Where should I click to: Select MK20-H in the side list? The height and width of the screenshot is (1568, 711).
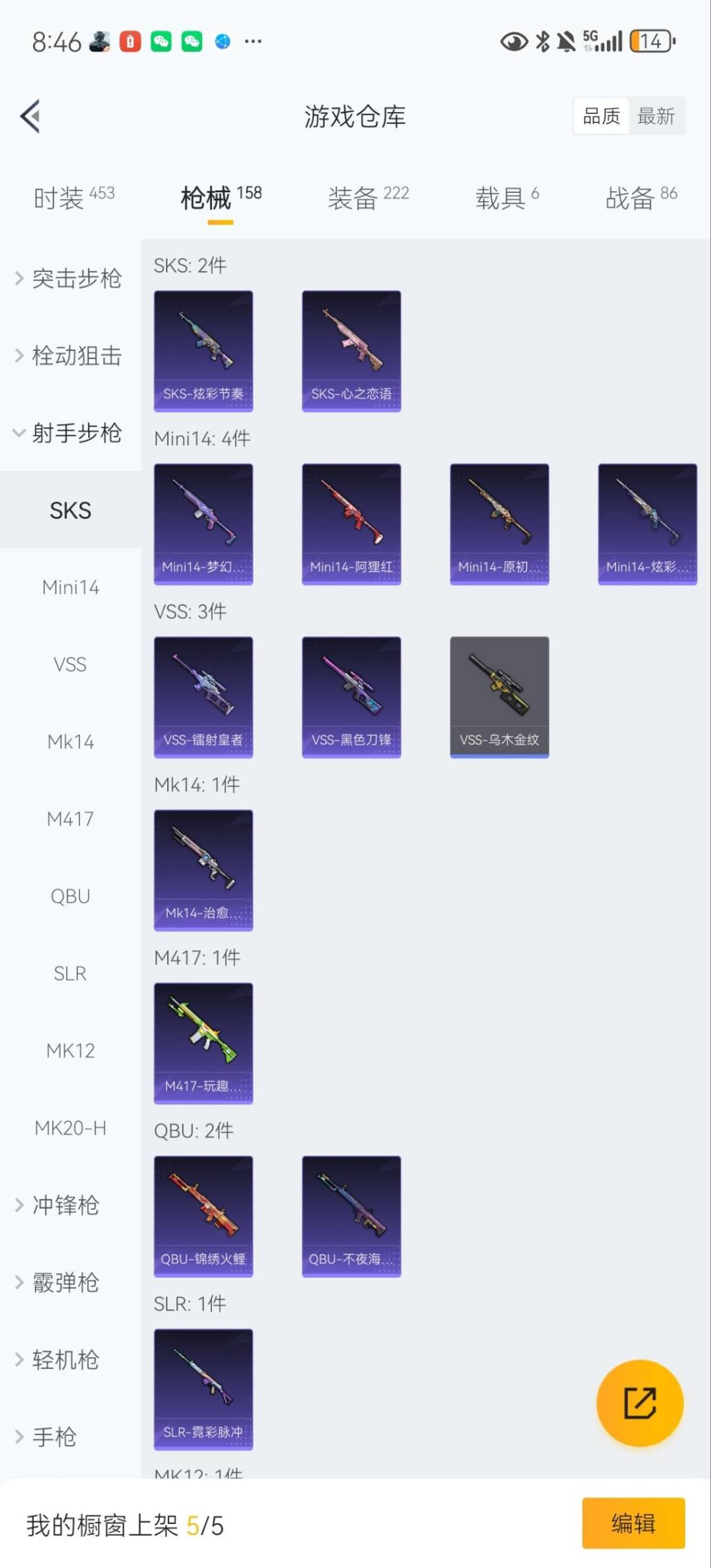click(x=70, y=1127)
